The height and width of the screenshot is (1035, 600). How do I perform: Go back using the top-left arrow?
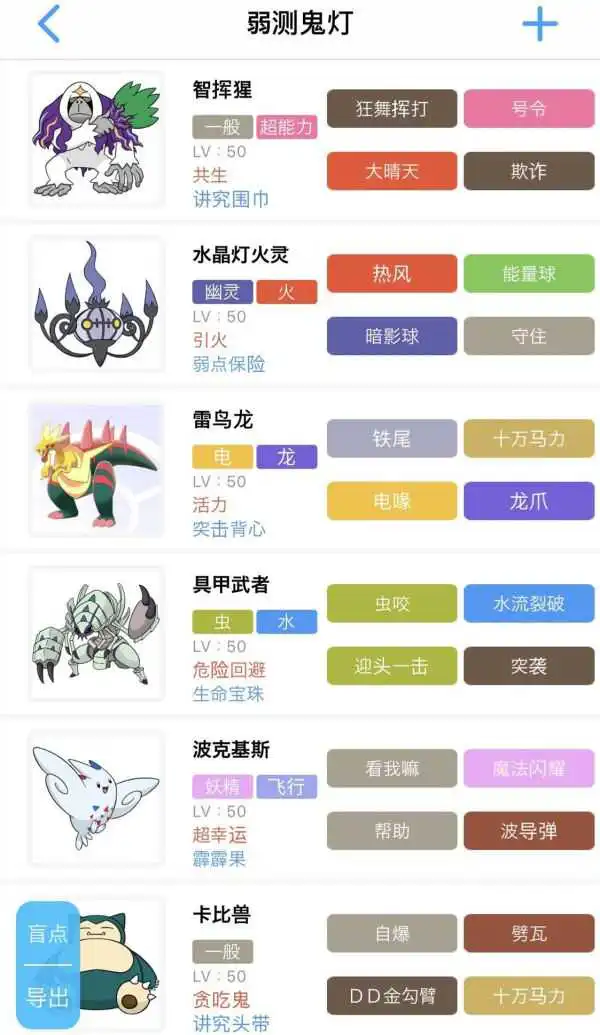pos(48,23)
